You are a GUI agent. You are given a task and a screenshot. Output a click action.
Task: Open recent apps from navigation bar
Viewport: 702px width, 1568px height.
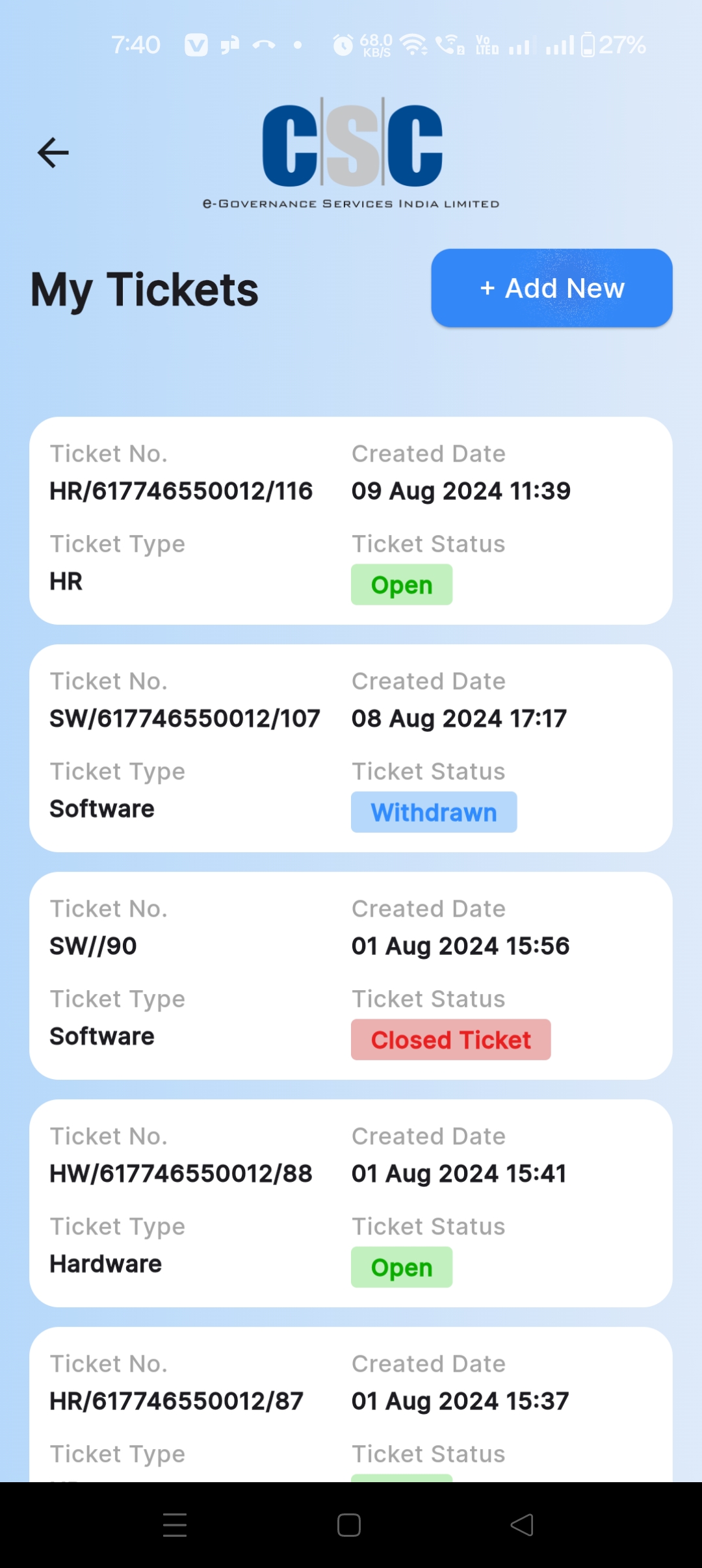(175, 1525)
